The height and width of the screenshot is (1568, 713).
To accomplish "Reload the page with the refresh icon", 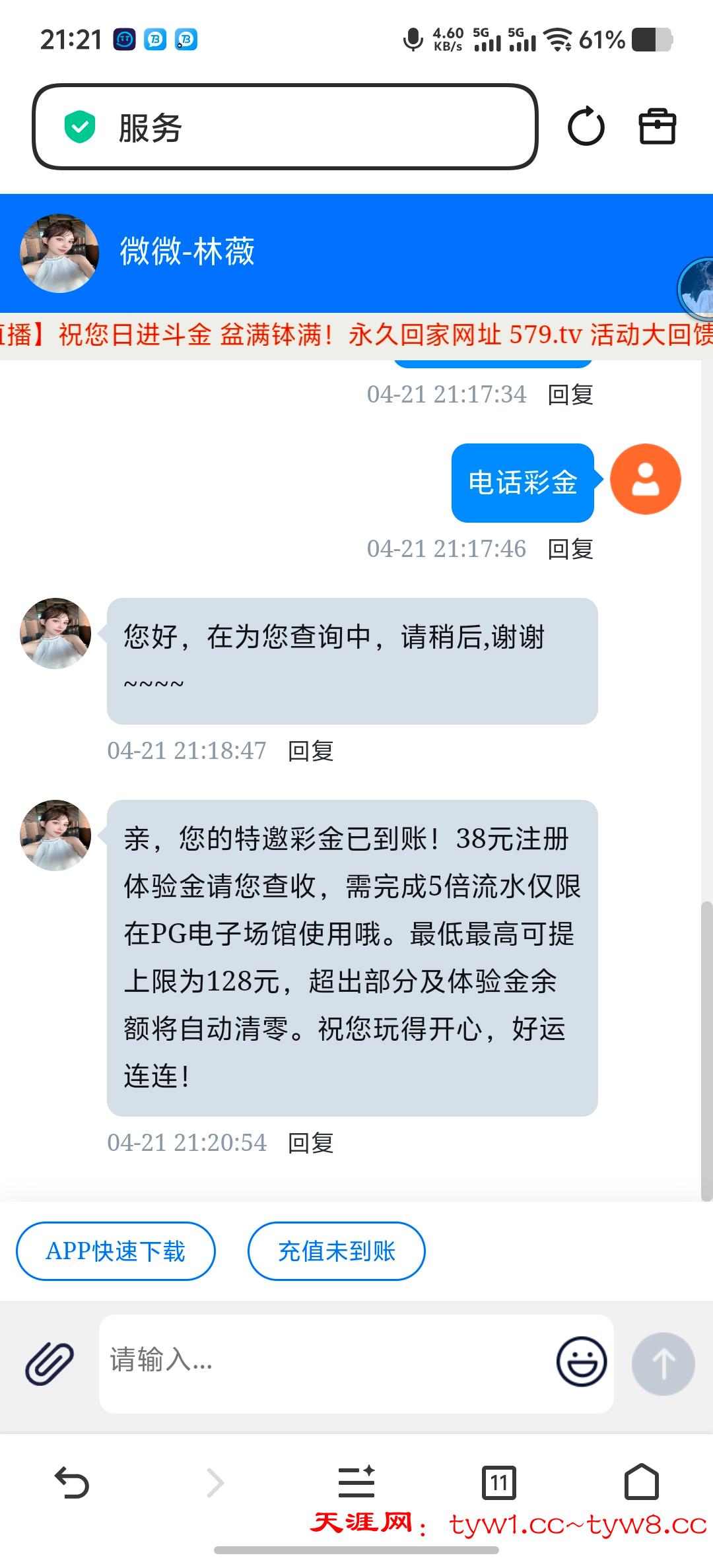I will (586, 127).
